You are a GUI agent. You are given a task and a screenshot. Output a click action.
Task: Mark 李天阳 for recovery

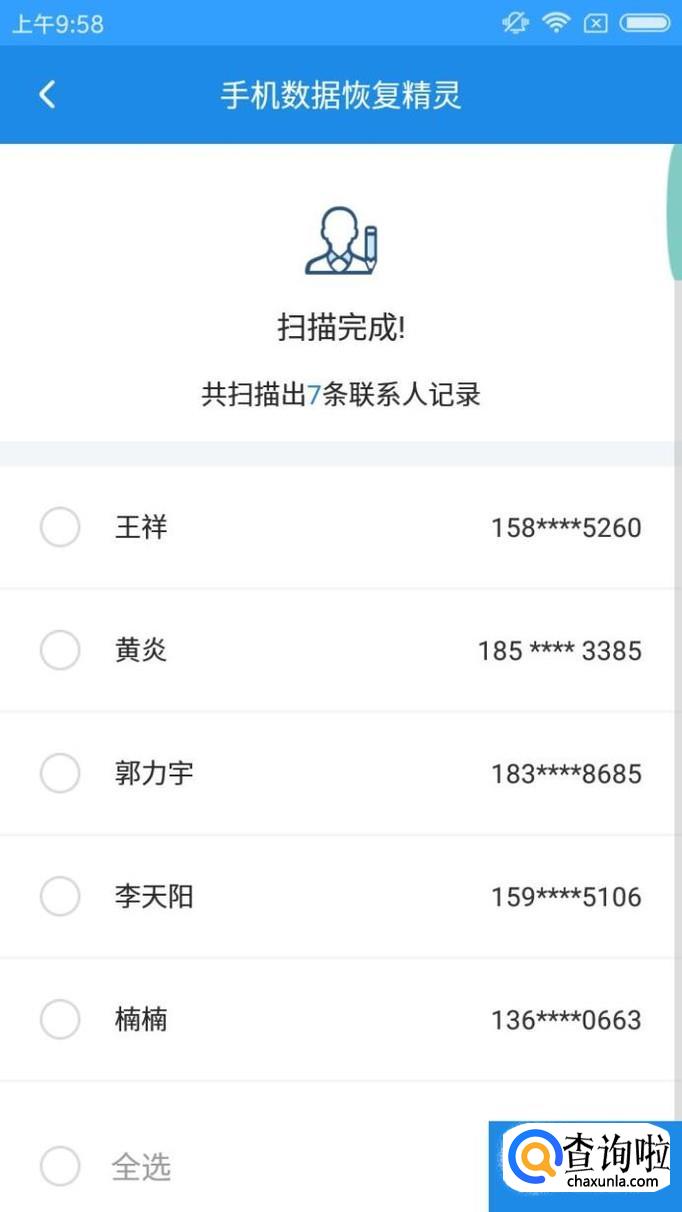pos(60,896)
